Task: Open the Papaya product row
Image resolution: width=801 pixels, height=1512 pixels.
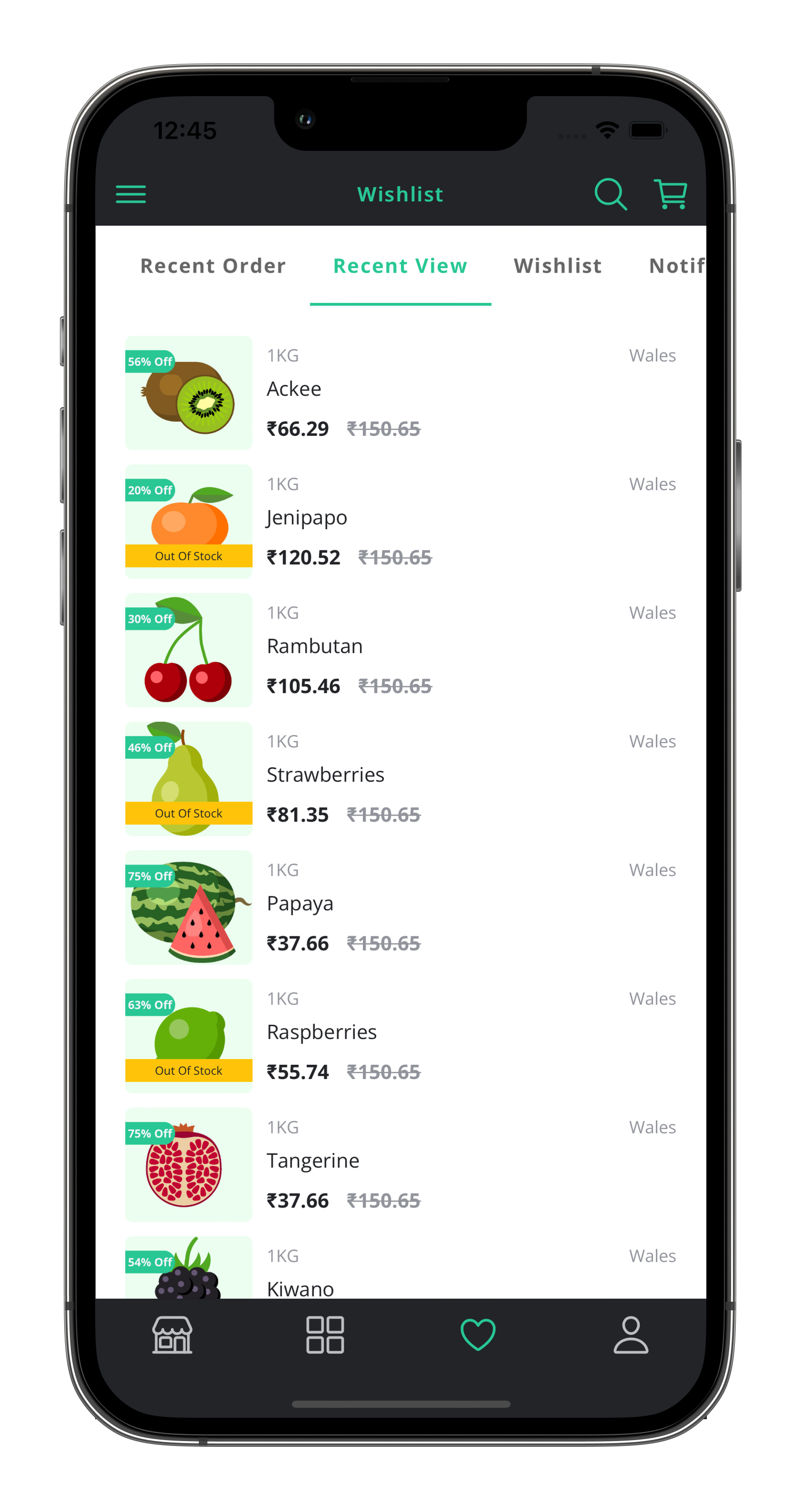Action: [x=401, y=907]
